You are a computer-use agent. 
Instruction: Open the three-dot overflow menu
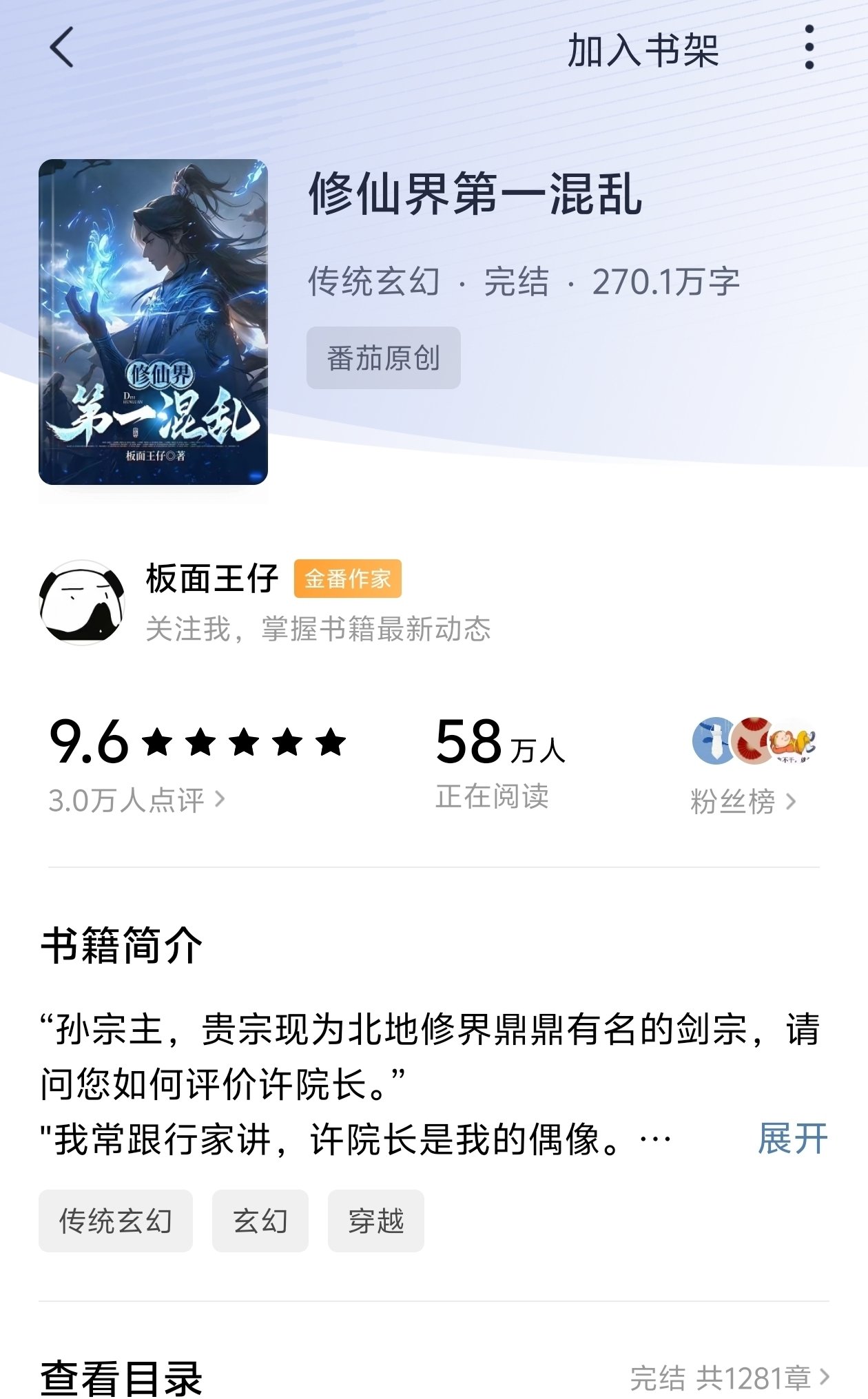click(809, 48)
